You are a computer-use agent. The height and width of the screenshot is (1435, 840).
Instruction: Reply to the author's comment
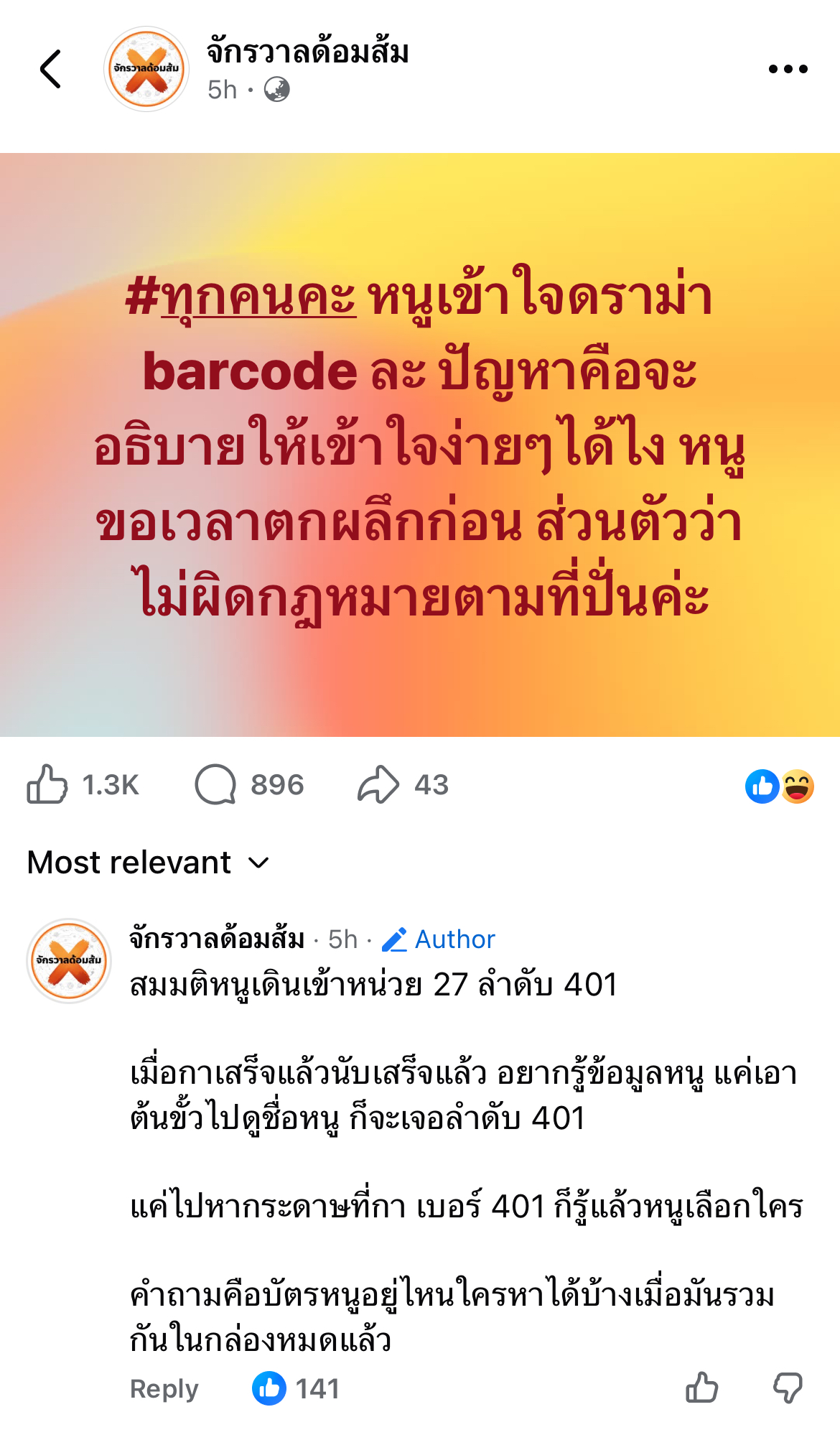[164, 1389]
